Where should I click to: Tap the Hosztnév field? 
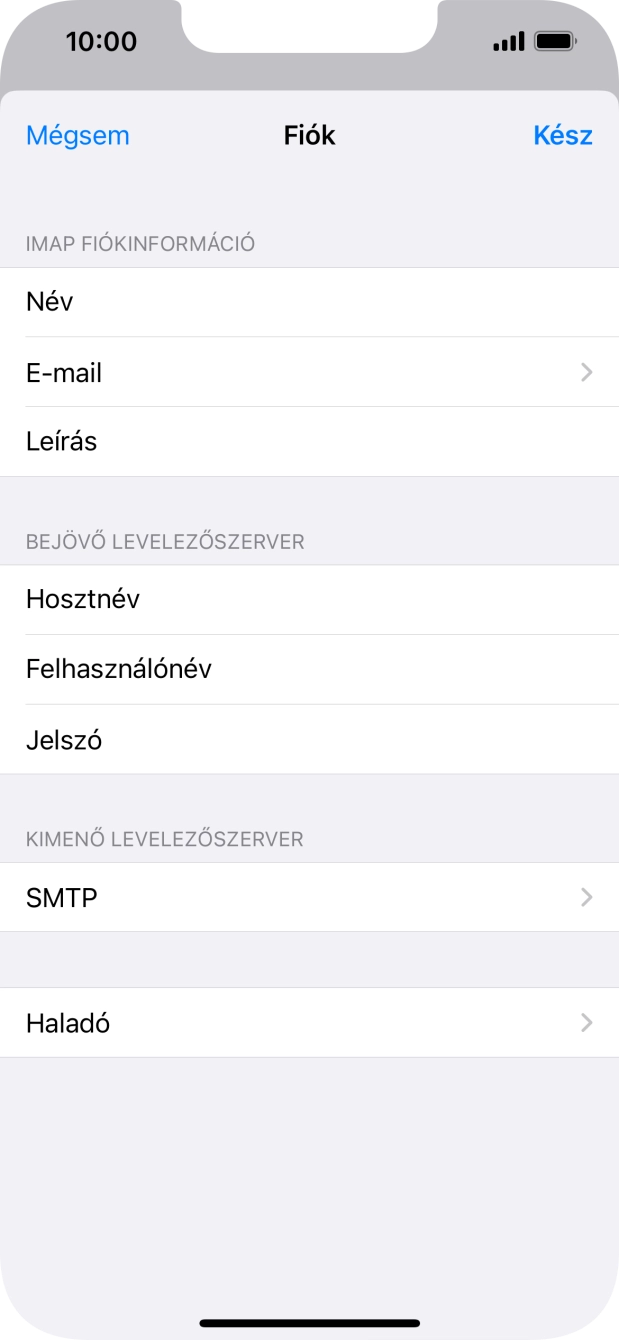tap(309, 599)
